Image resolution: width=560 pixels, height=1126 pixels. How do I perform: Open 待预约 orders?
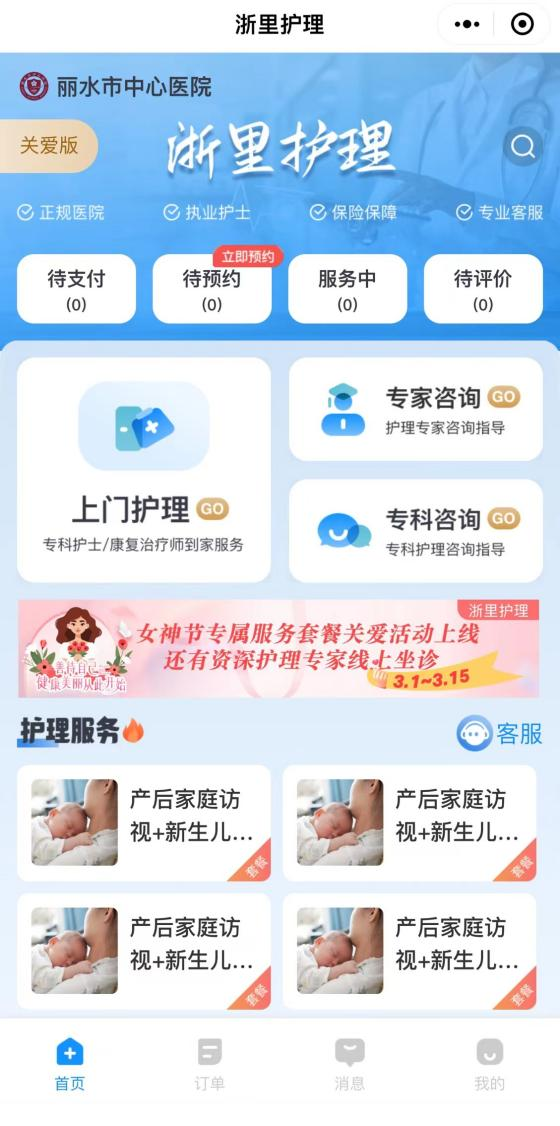212,289
